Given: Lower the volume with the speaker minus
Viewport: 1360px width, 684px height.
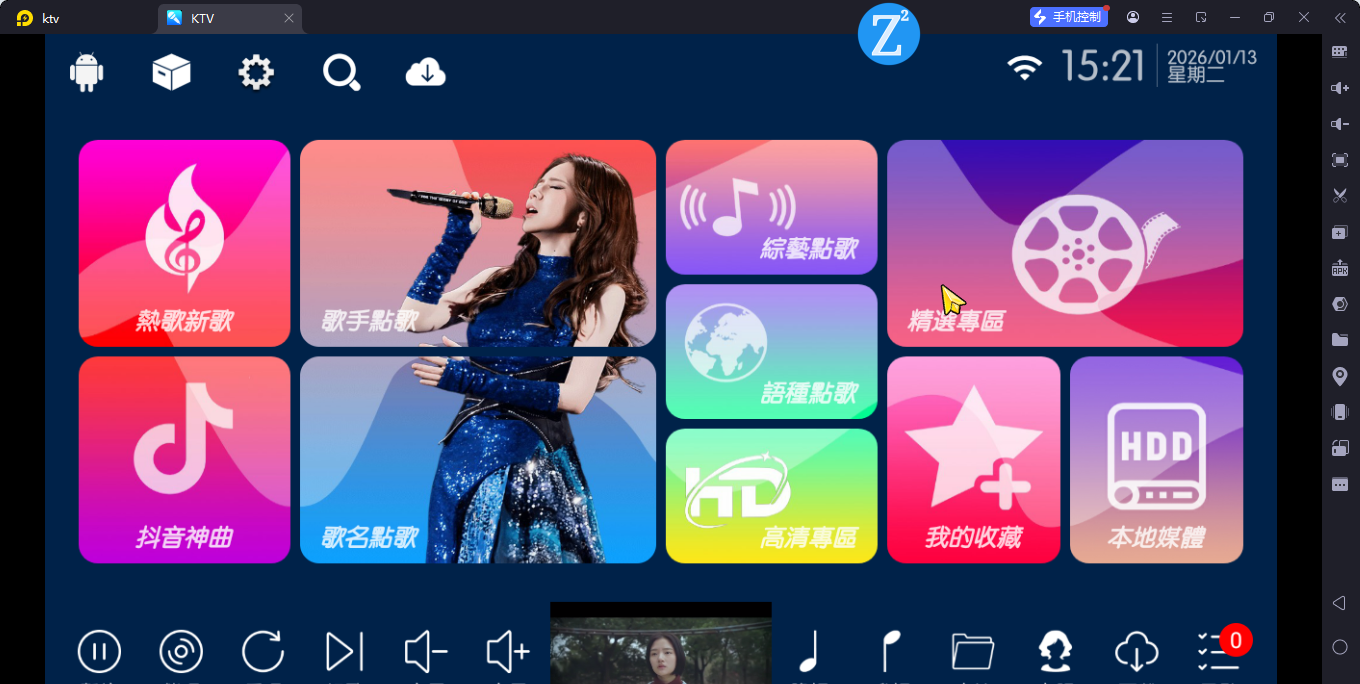Looking at the screenshot, I should (x=426, y=653).
